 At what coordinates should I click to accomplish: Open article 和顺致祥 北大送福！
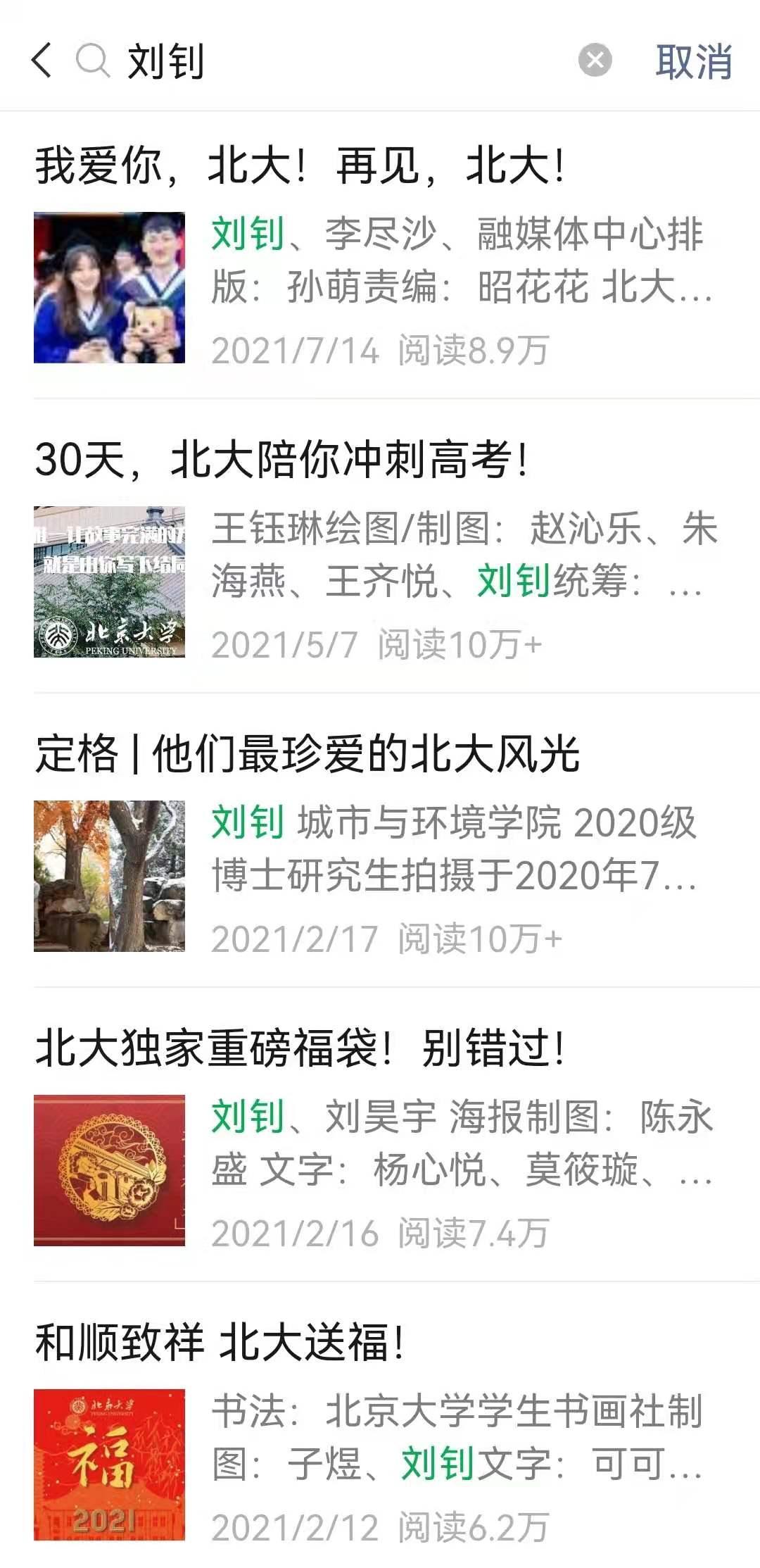(220, 1343)
